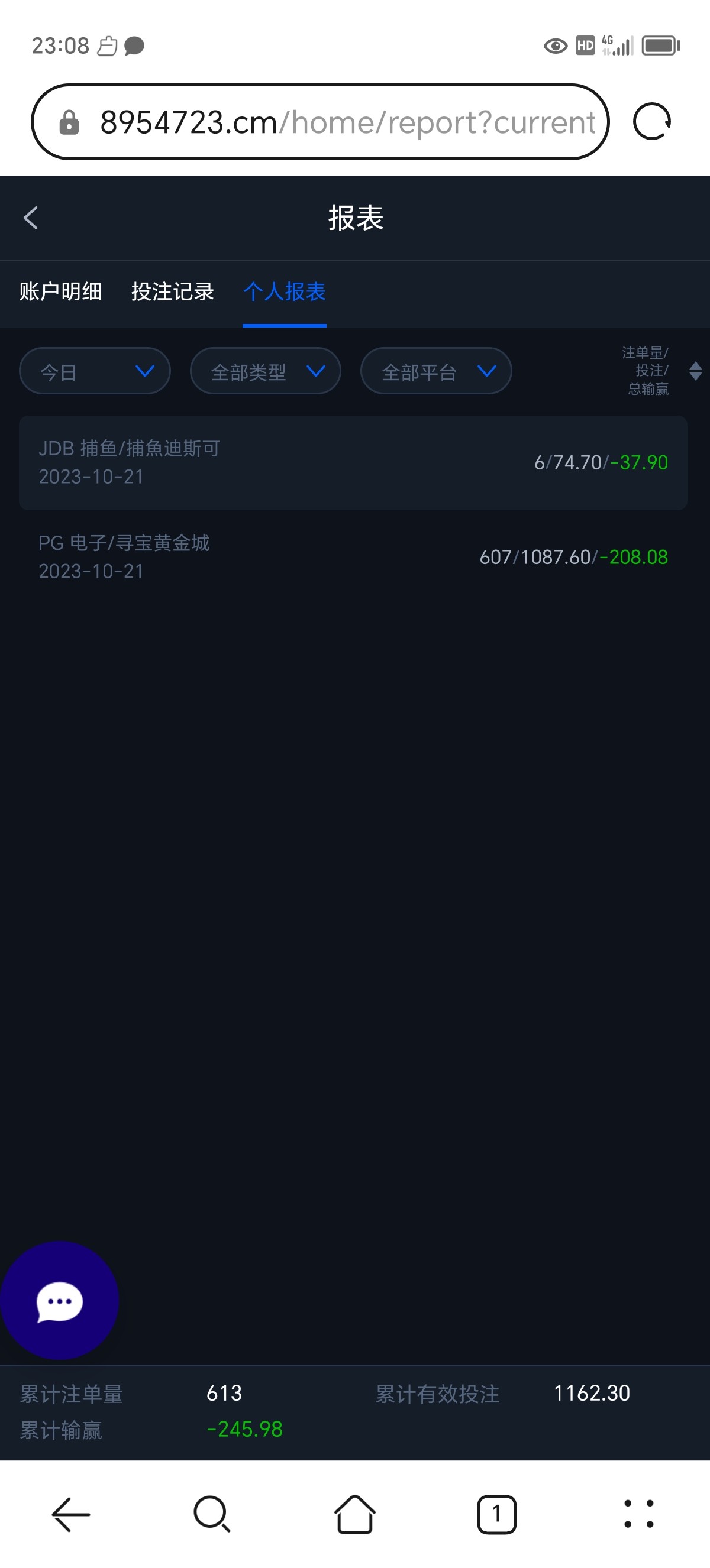Open the browser tab switcher
The image size is (710, 1568).
(496, 1514)
